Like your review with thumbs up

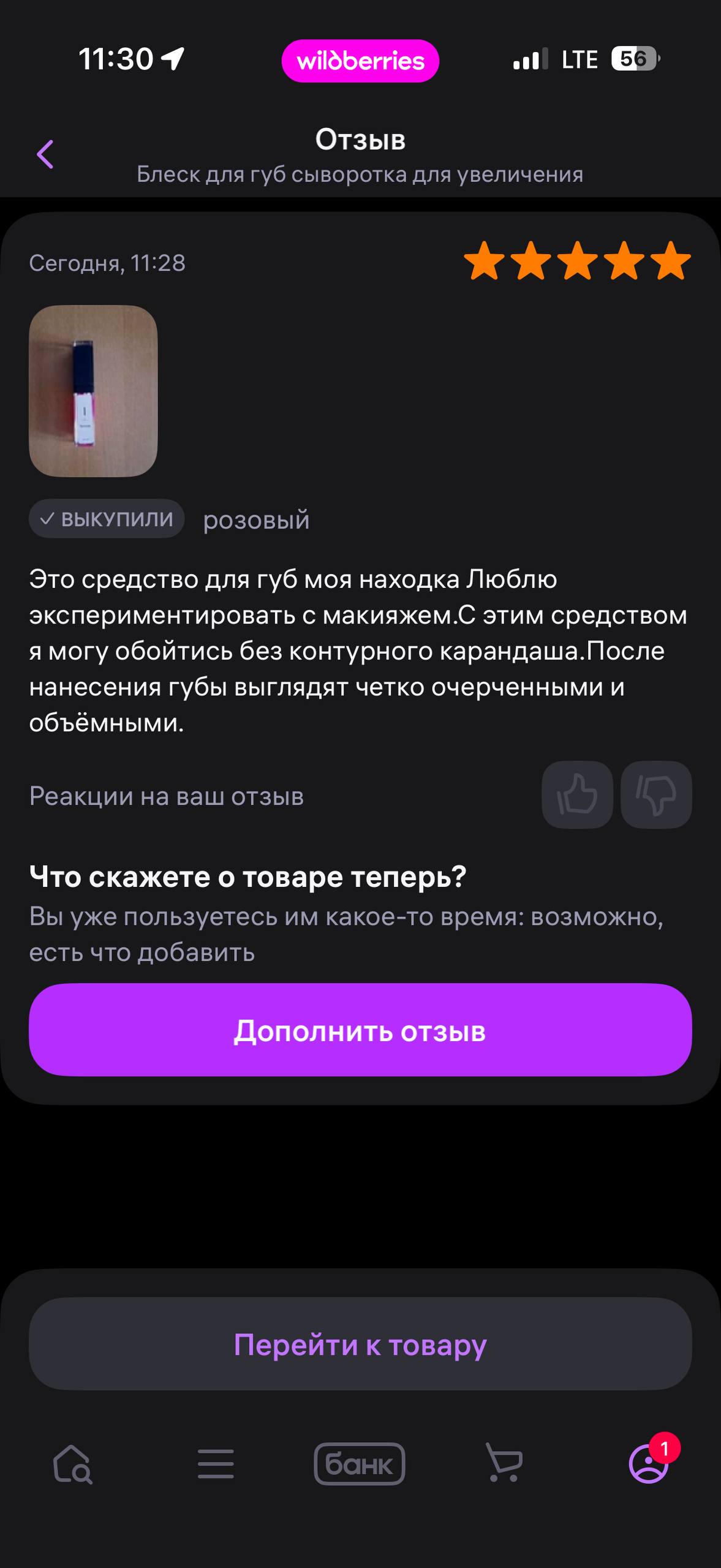tap(577, 794)
